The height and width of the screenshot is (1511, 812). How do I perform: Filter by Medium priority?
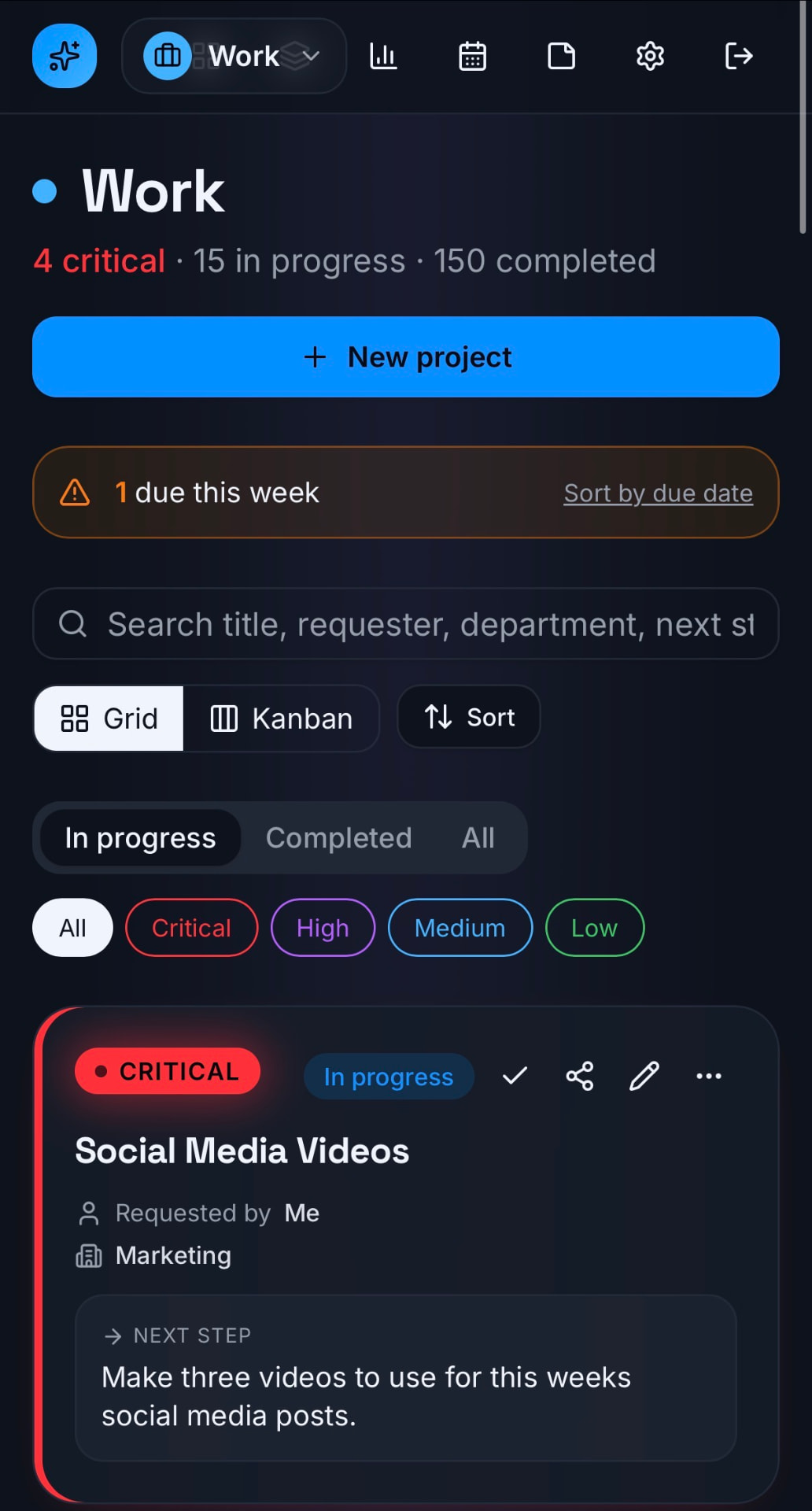(x=460, y=928)
